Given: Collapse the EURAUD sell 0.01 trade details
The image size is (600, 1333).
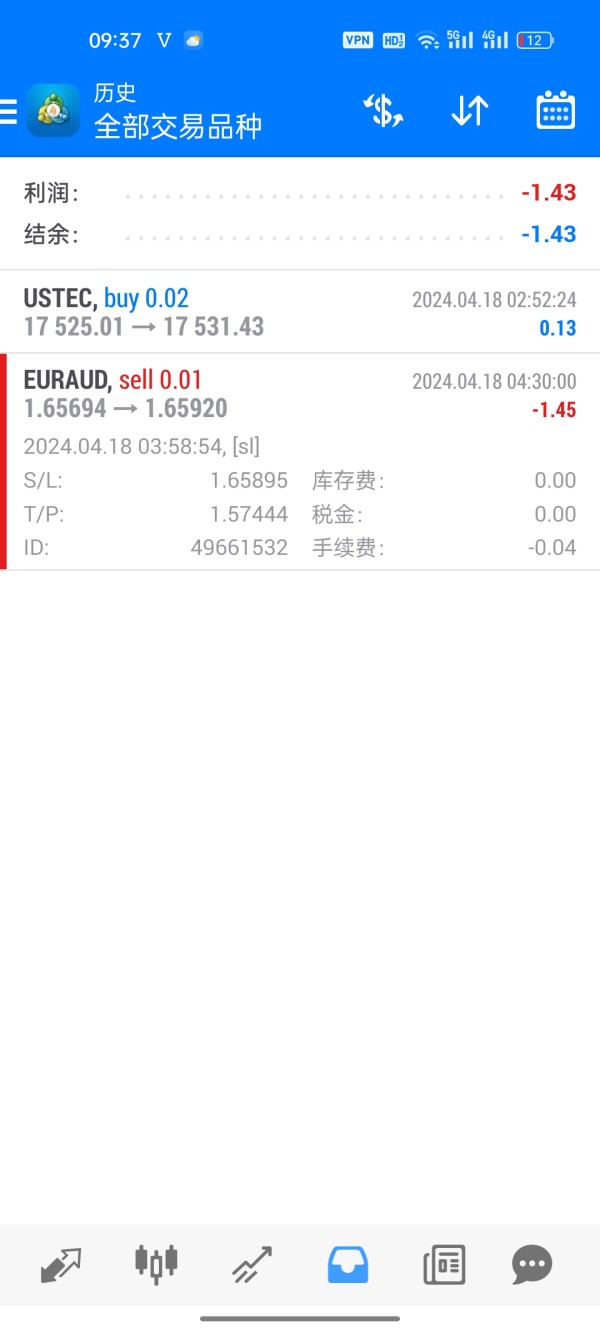Looking at the screenshot, I should [x=300, y=394].
